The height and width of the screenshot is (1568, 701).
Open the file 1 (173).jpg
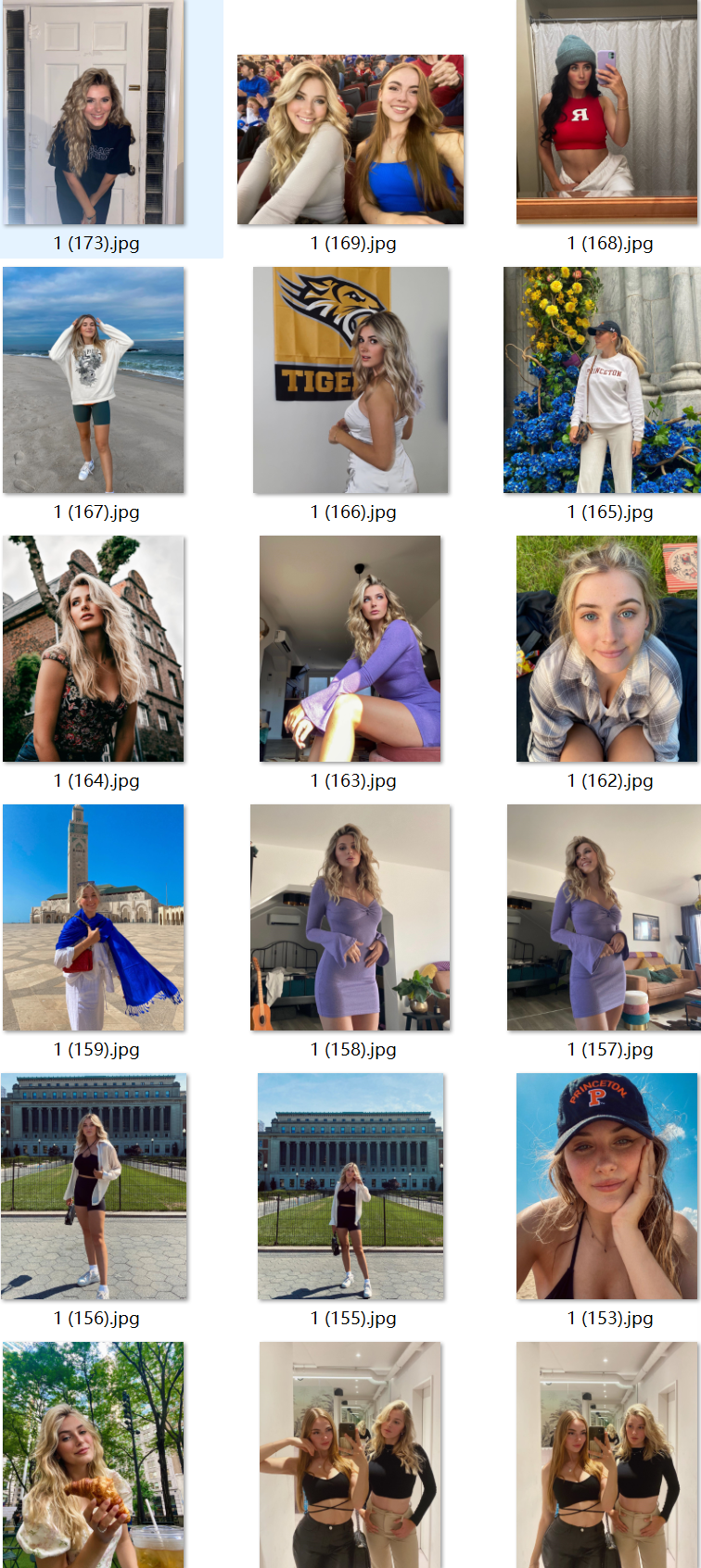[94, 113]
